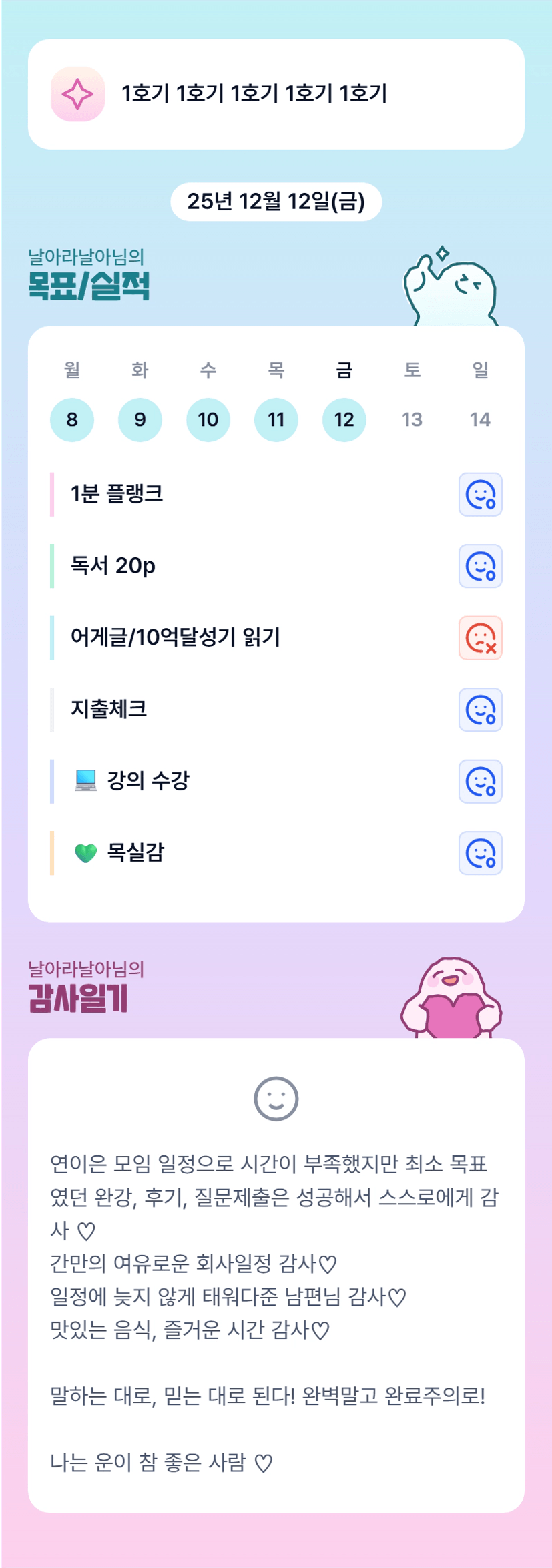Open the 1호기 group header card

pyautogui.click(x=276, y=94)
